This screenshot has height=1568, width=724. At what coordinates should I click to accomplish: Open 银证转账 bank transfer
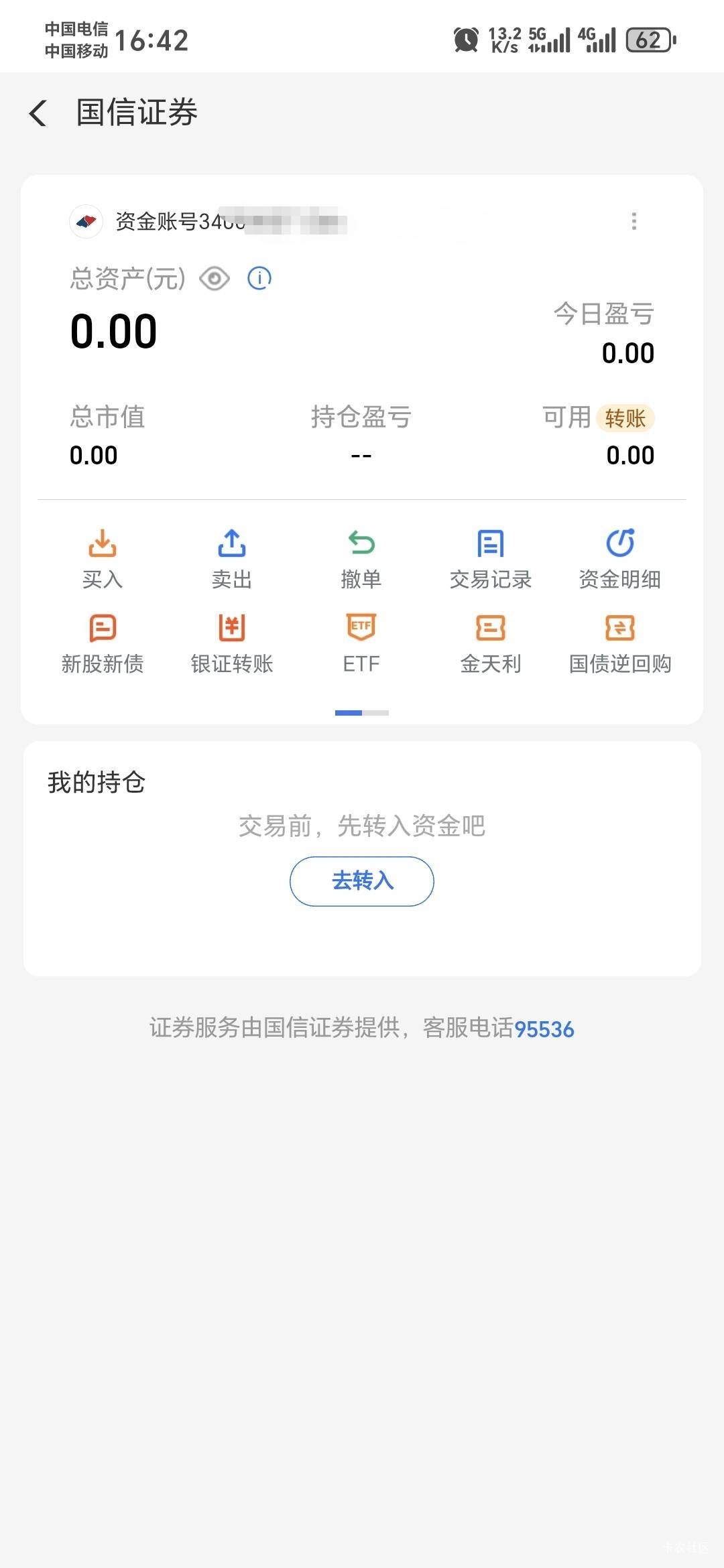[x=232, y=644]
